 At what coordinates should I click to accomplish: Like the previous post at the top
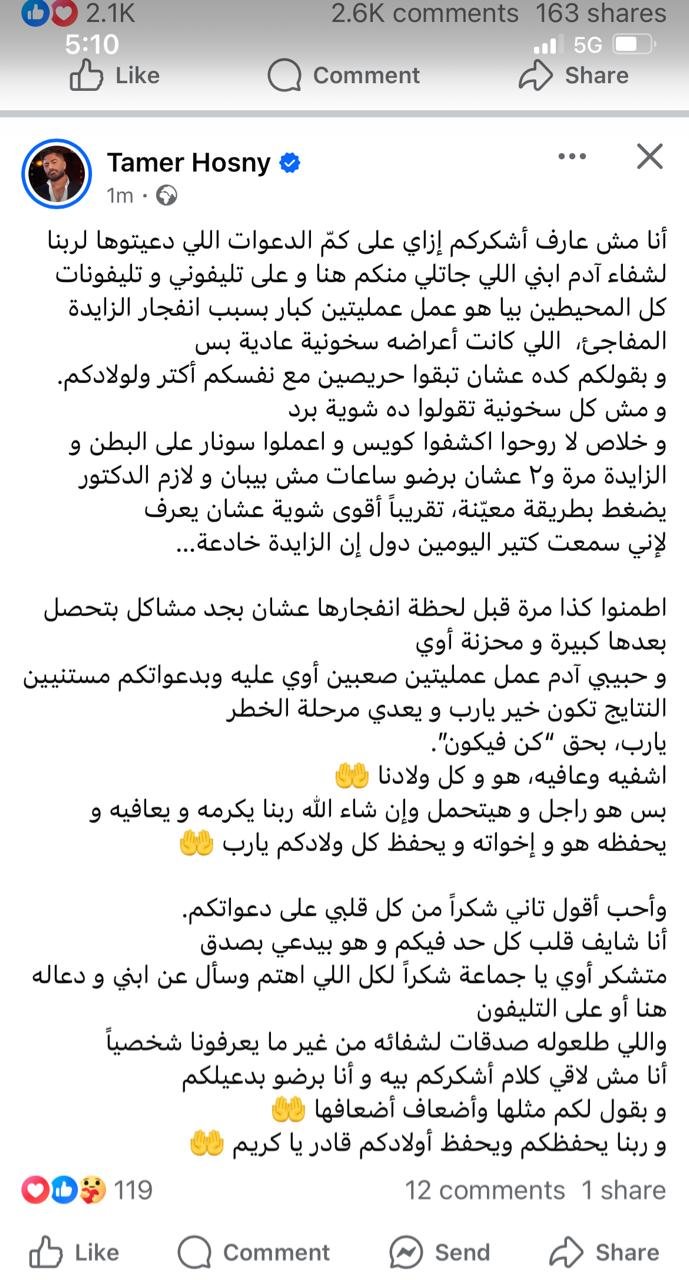(114, 76)
